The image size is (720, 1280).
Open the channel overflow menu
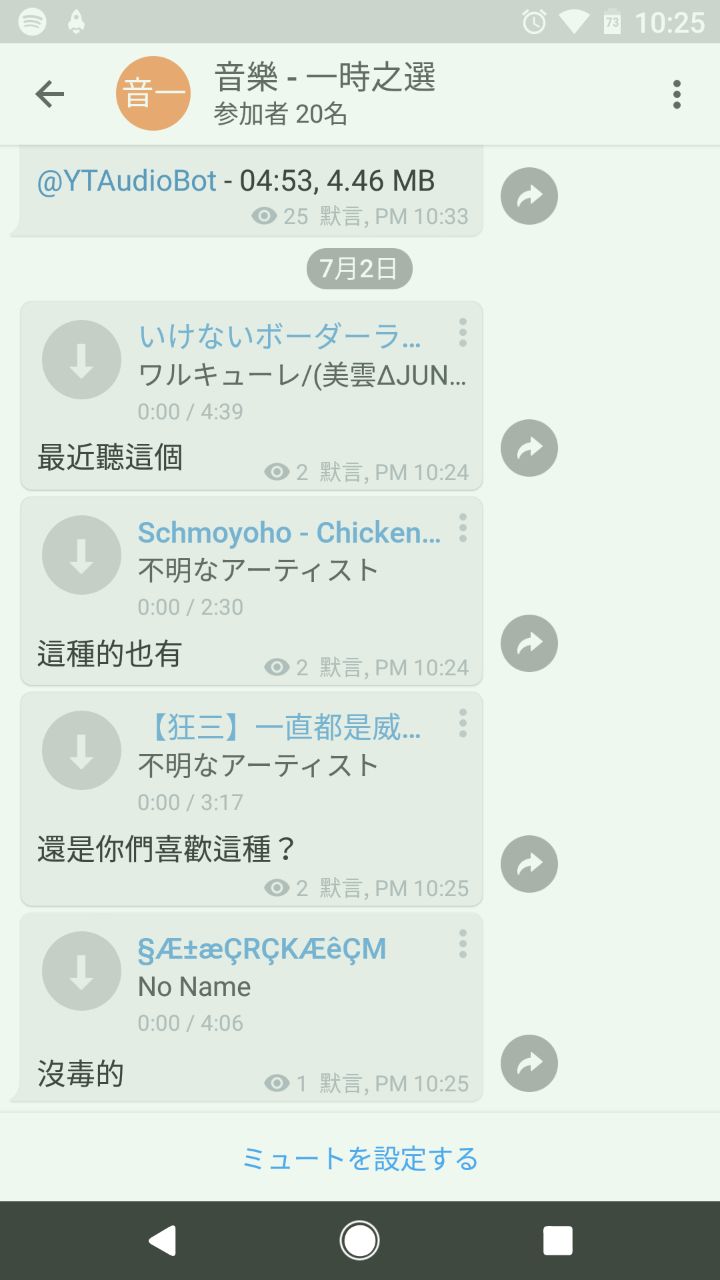click(x=677, y=94)
